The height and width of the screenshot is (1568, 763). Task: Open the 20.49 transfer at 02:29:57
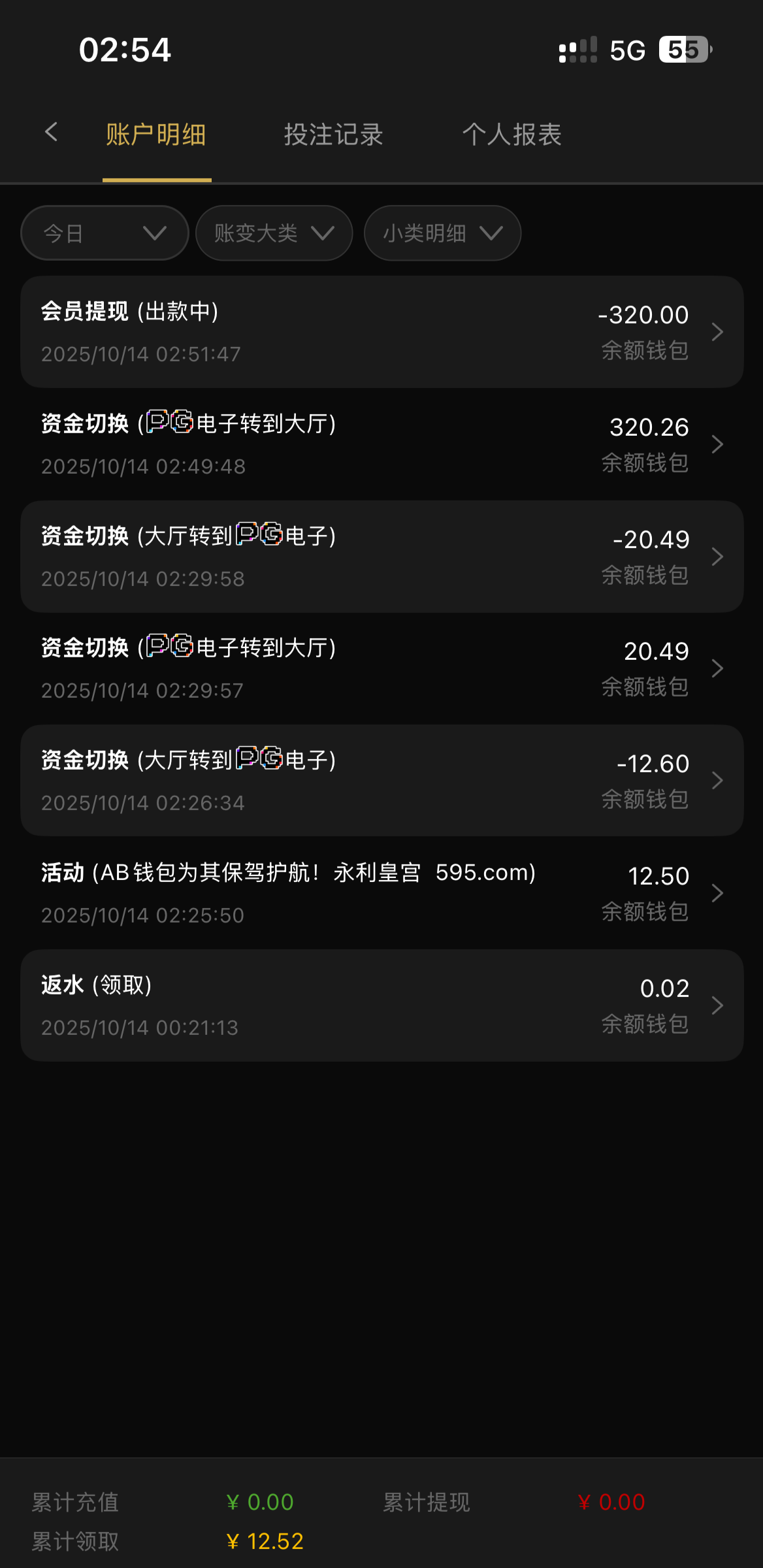381,668
